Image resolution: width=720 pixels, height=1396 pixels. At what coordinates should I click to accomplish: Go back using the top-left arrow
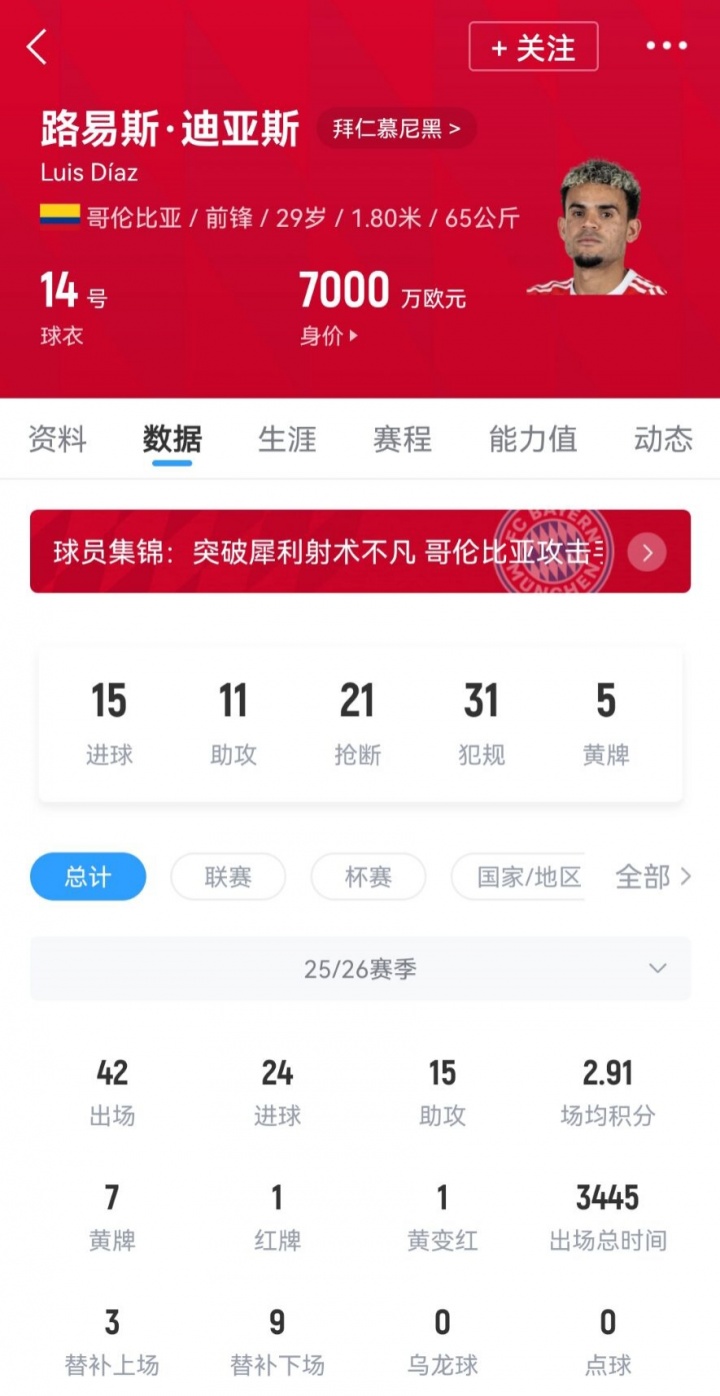[x=38, y=47]
